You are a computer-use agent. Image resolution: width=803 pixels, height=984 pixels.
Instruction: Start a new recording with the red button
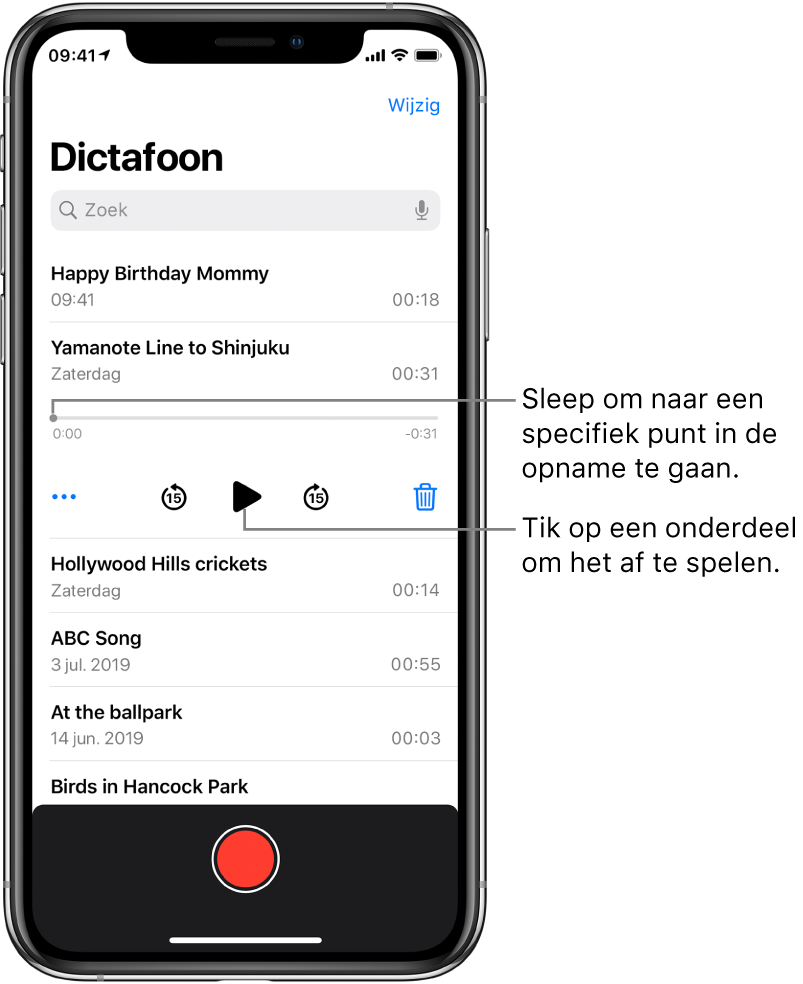(x=245, y=858)
